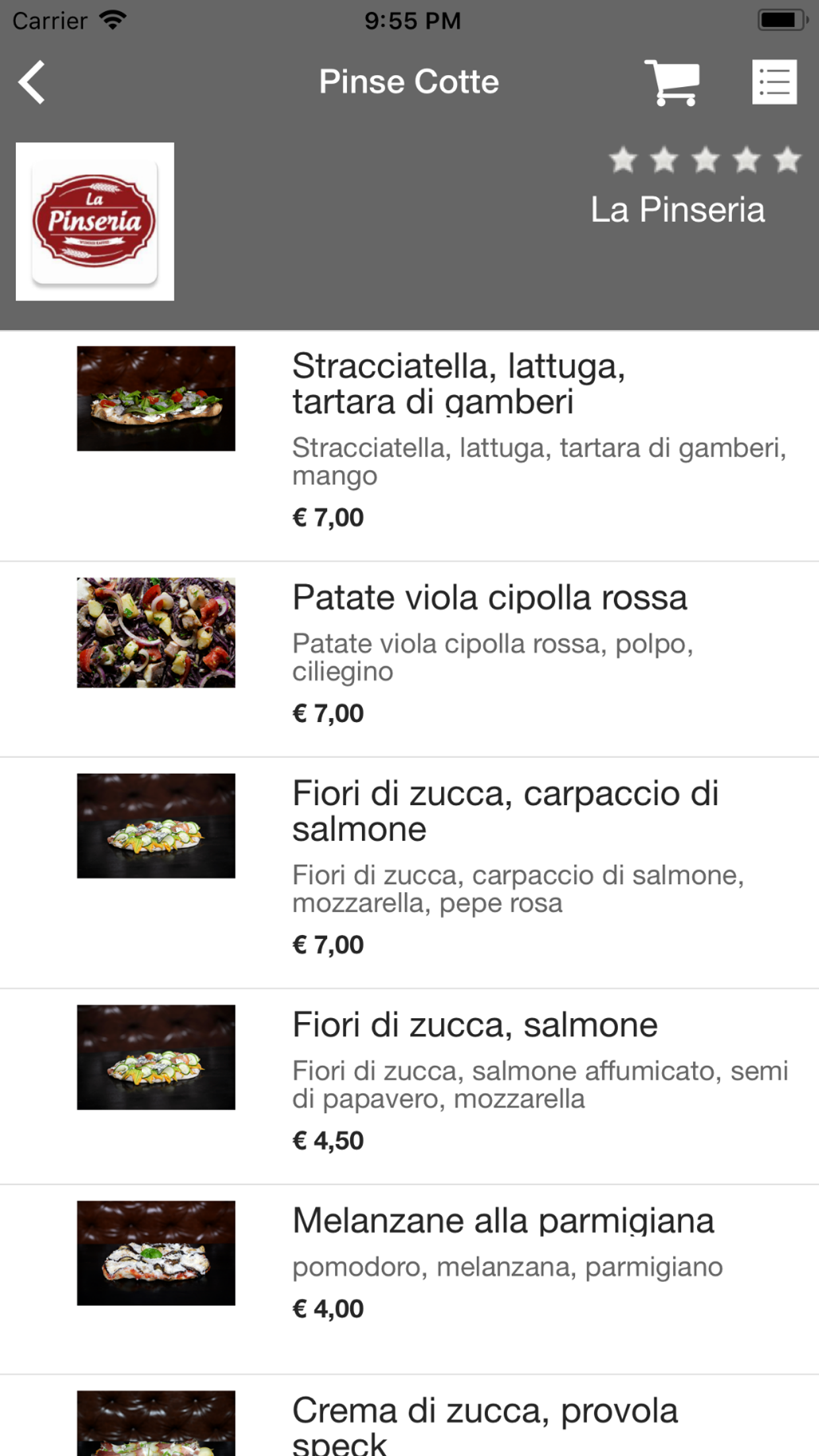Open Patate viola cipolla rossa item

point(489,598)
